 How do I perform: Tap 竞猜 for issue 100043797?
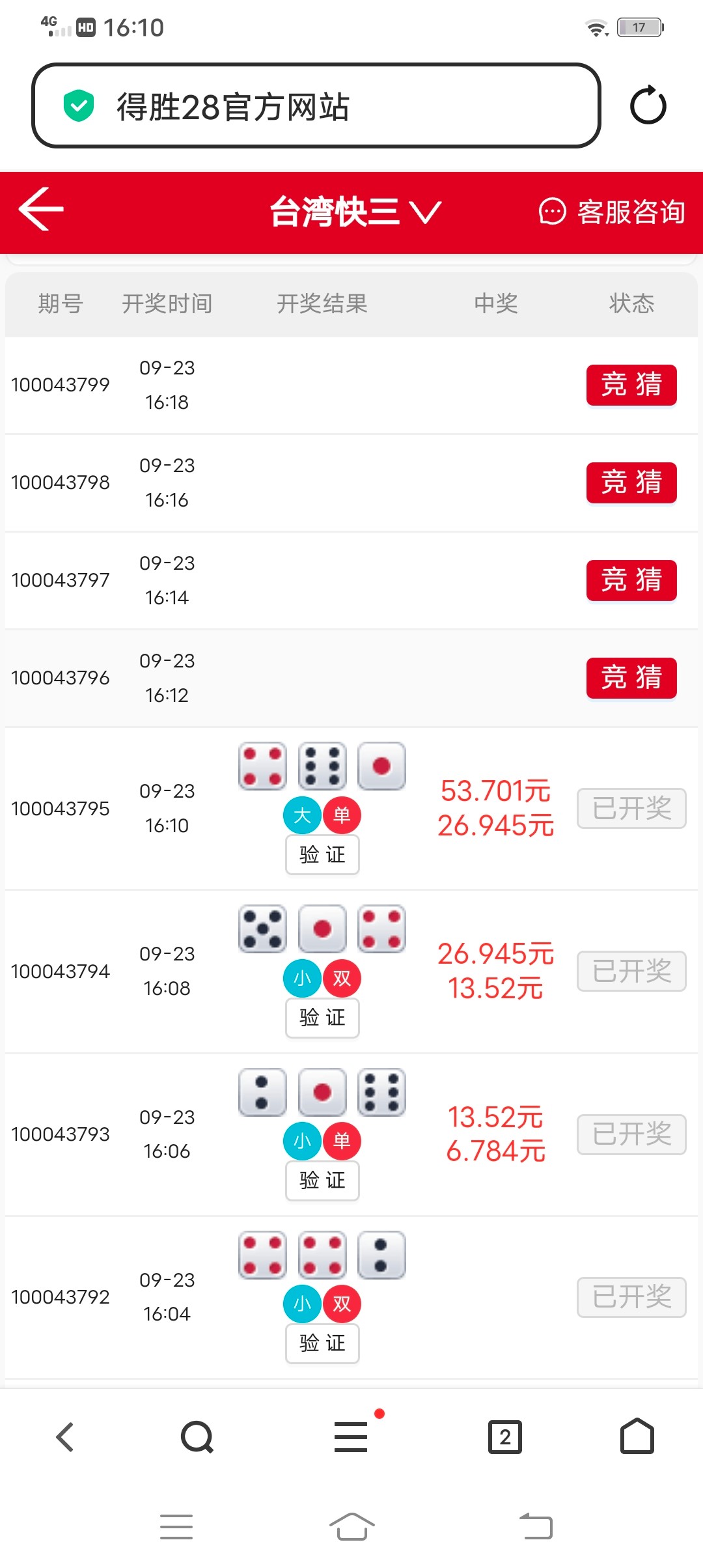click(631, 580)
